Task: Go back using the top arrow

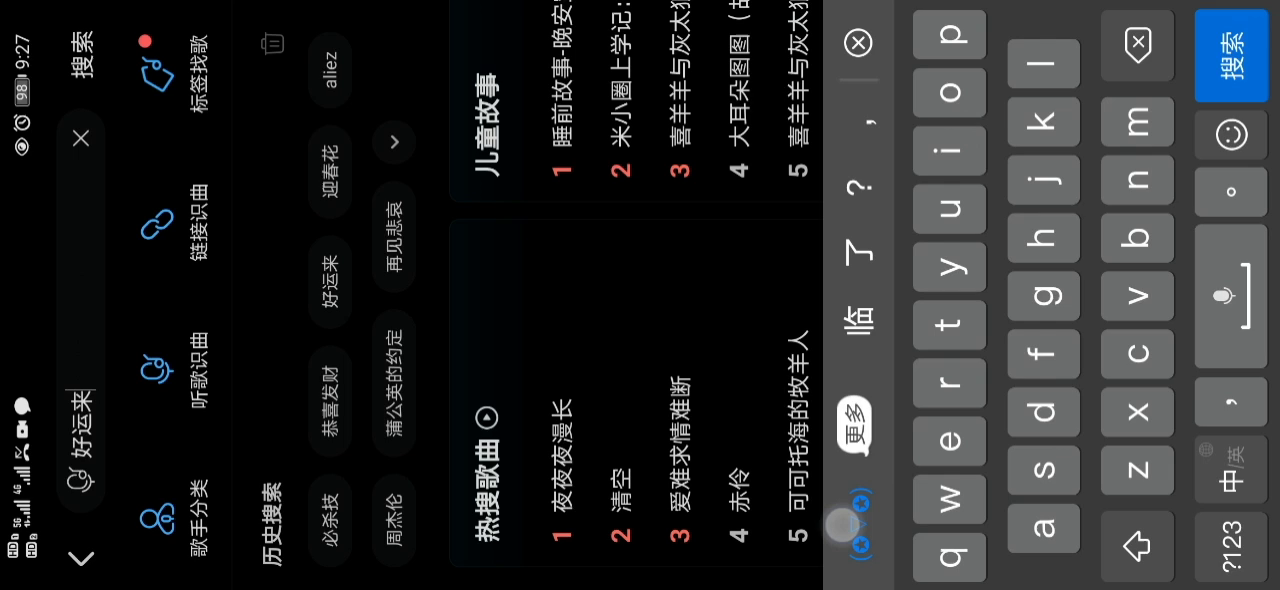Action: (x=82, y=559)
